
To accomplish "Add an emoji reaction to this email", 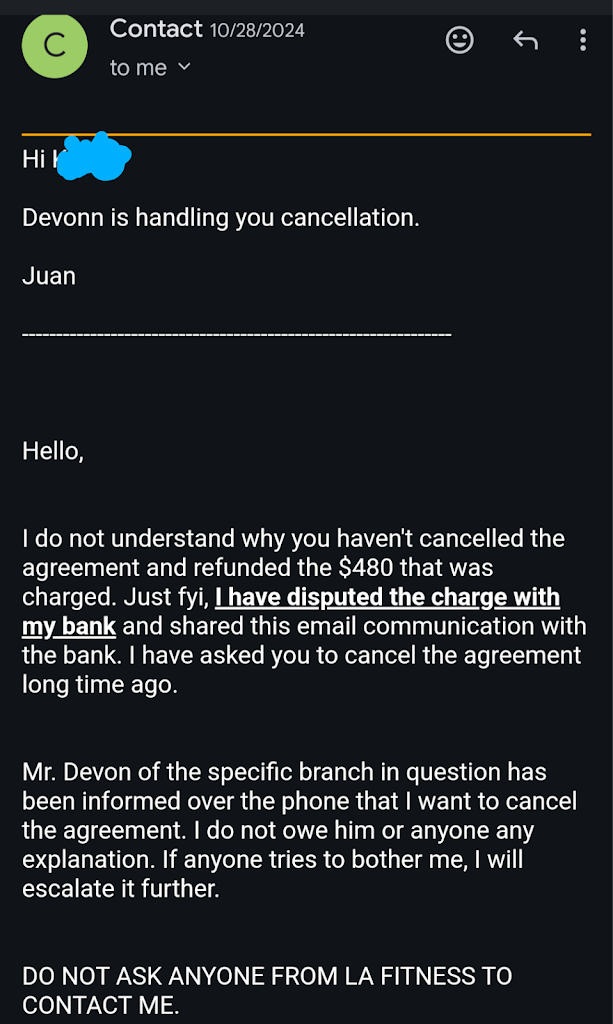I will click(459, 40).
